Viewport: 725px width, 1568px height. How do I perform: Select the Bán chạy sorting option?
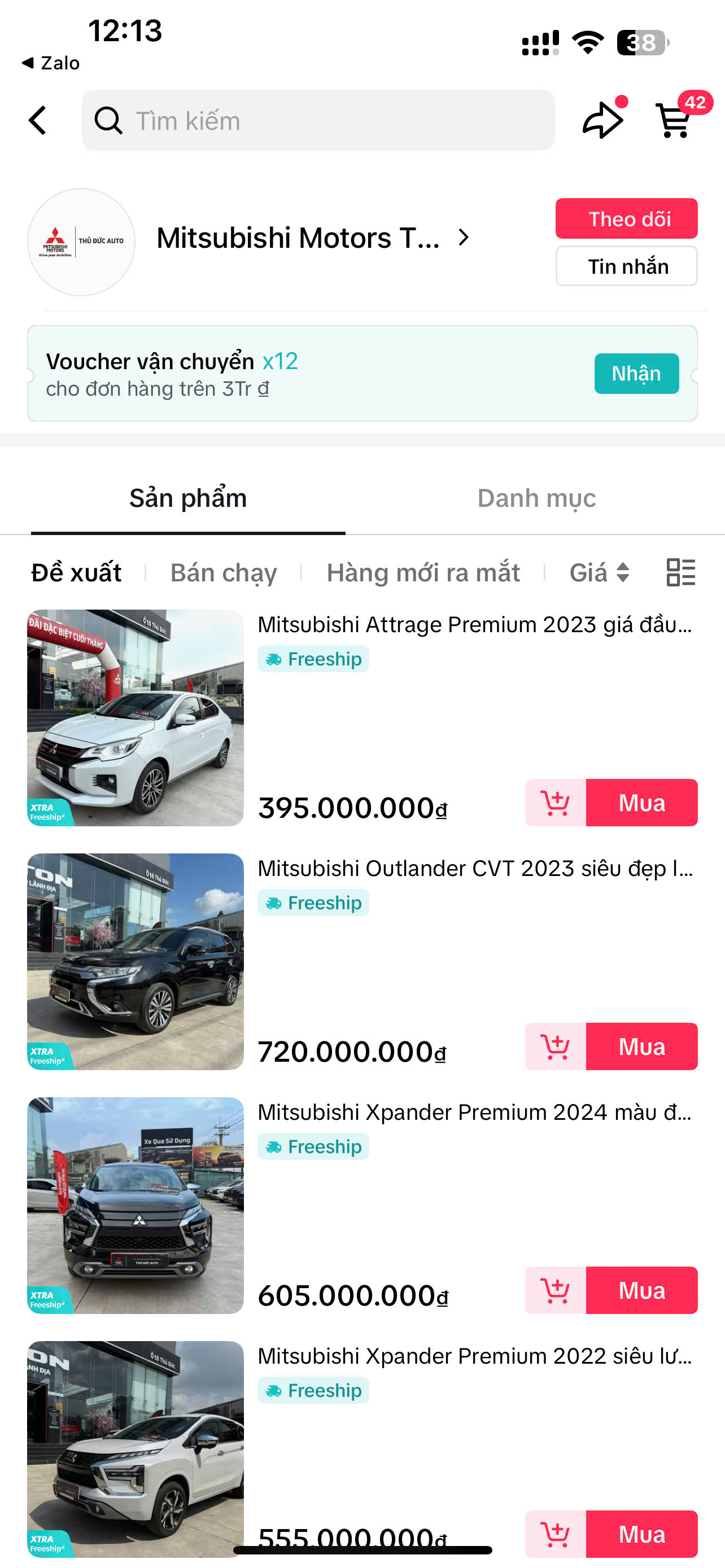[x=224, y=572]
